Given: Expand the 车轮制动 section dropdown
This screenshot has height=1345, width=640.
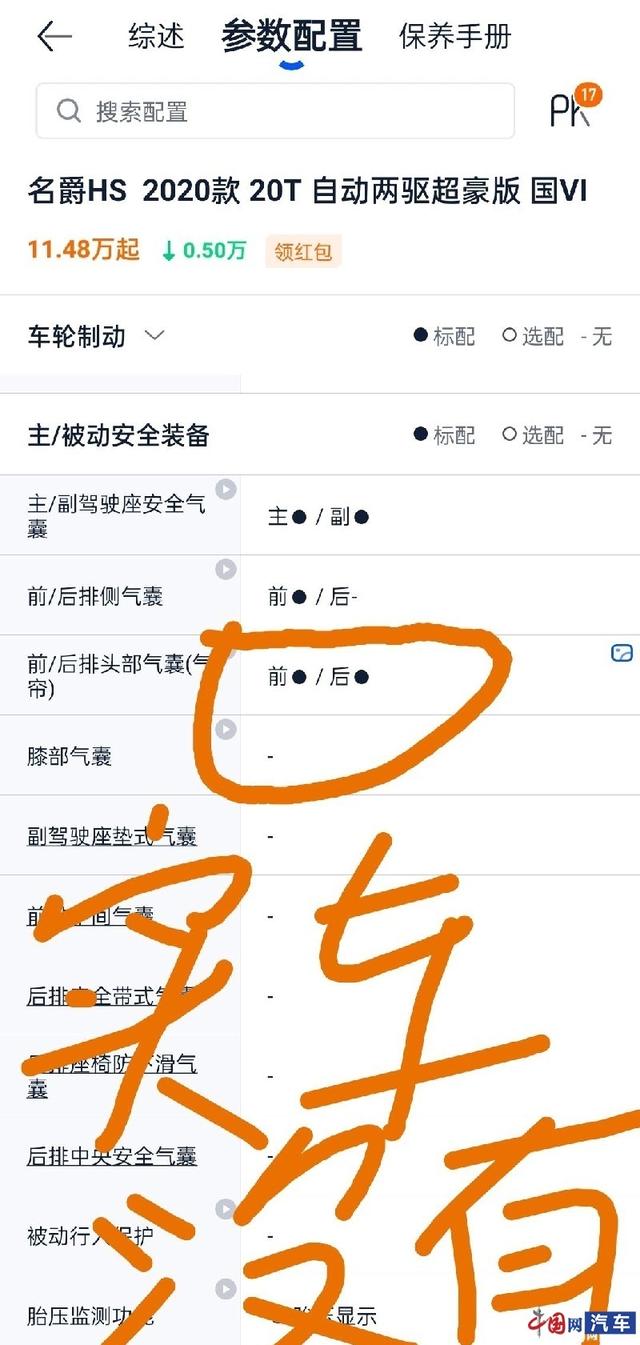Looking at the screenshot, I should [x=154, y=336].
